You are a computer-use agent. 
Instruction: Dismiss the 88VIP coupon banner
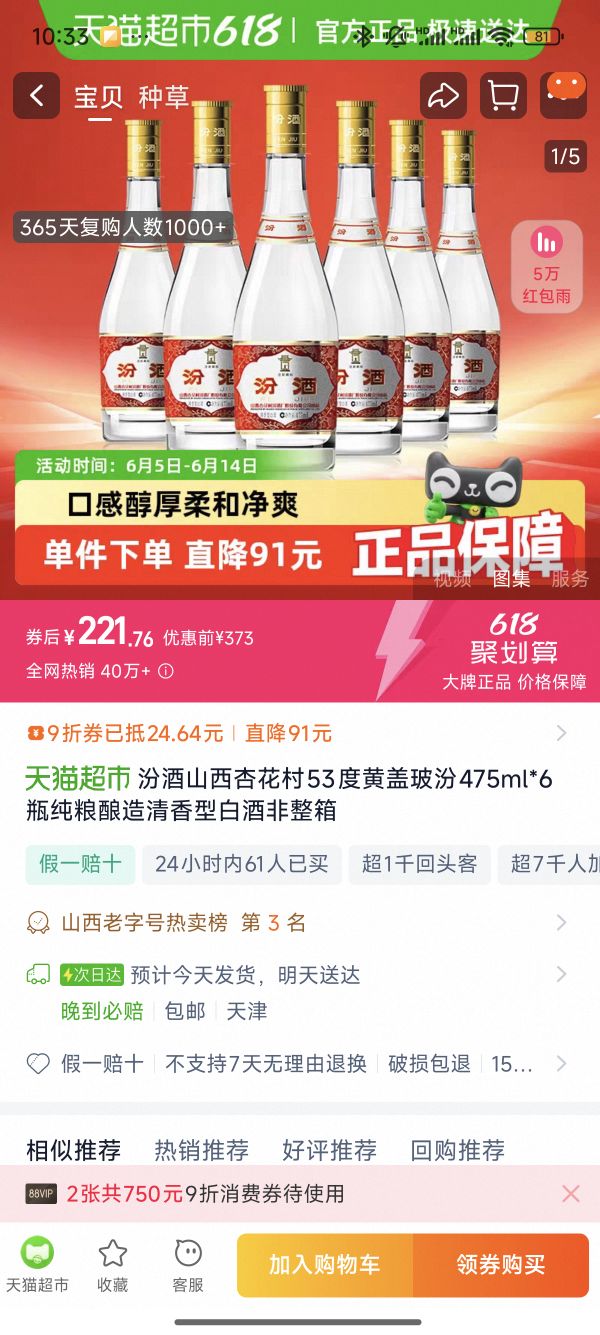tap(570, 1193)
